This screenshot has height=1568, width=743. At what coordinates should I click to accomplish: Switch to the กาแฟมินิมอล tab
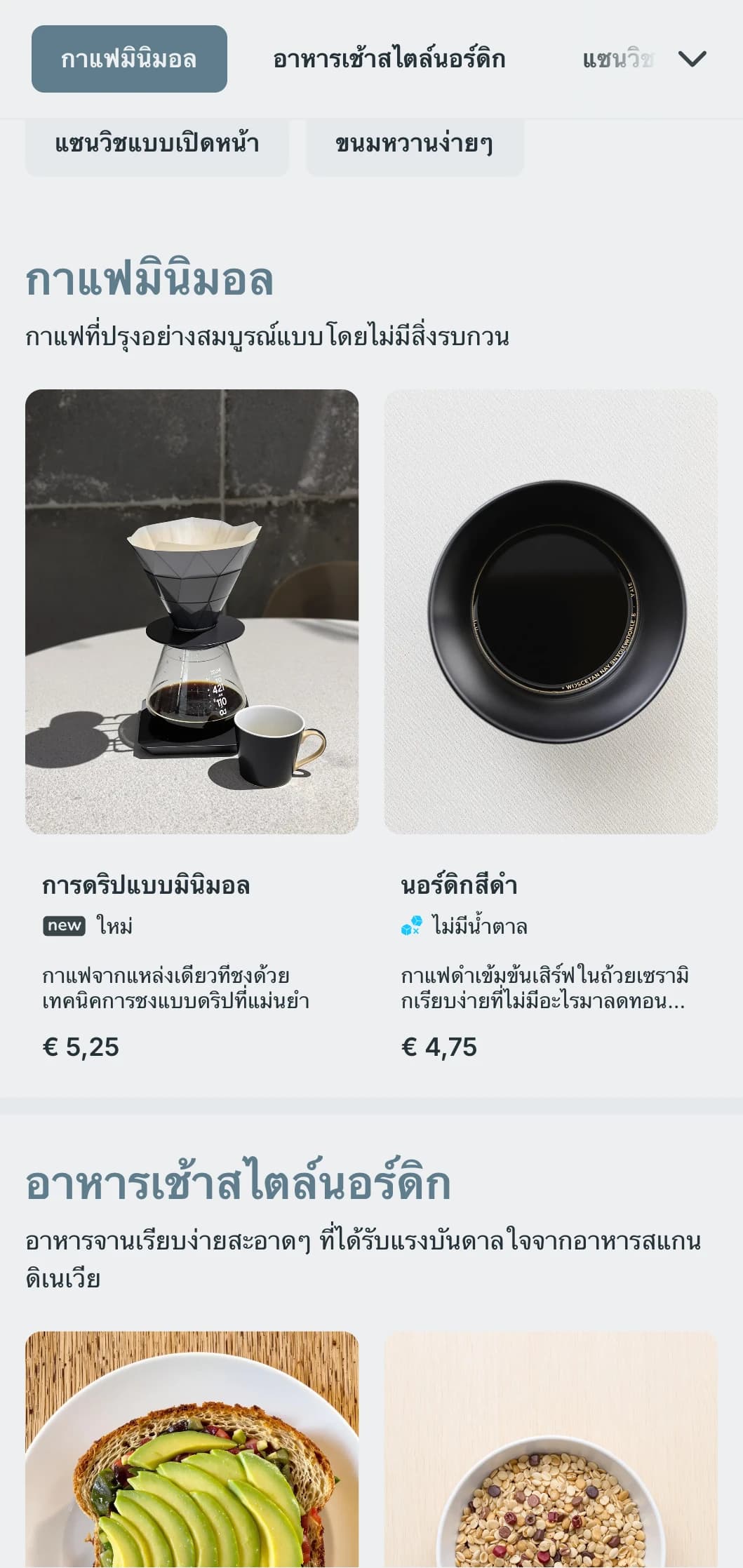129,60
